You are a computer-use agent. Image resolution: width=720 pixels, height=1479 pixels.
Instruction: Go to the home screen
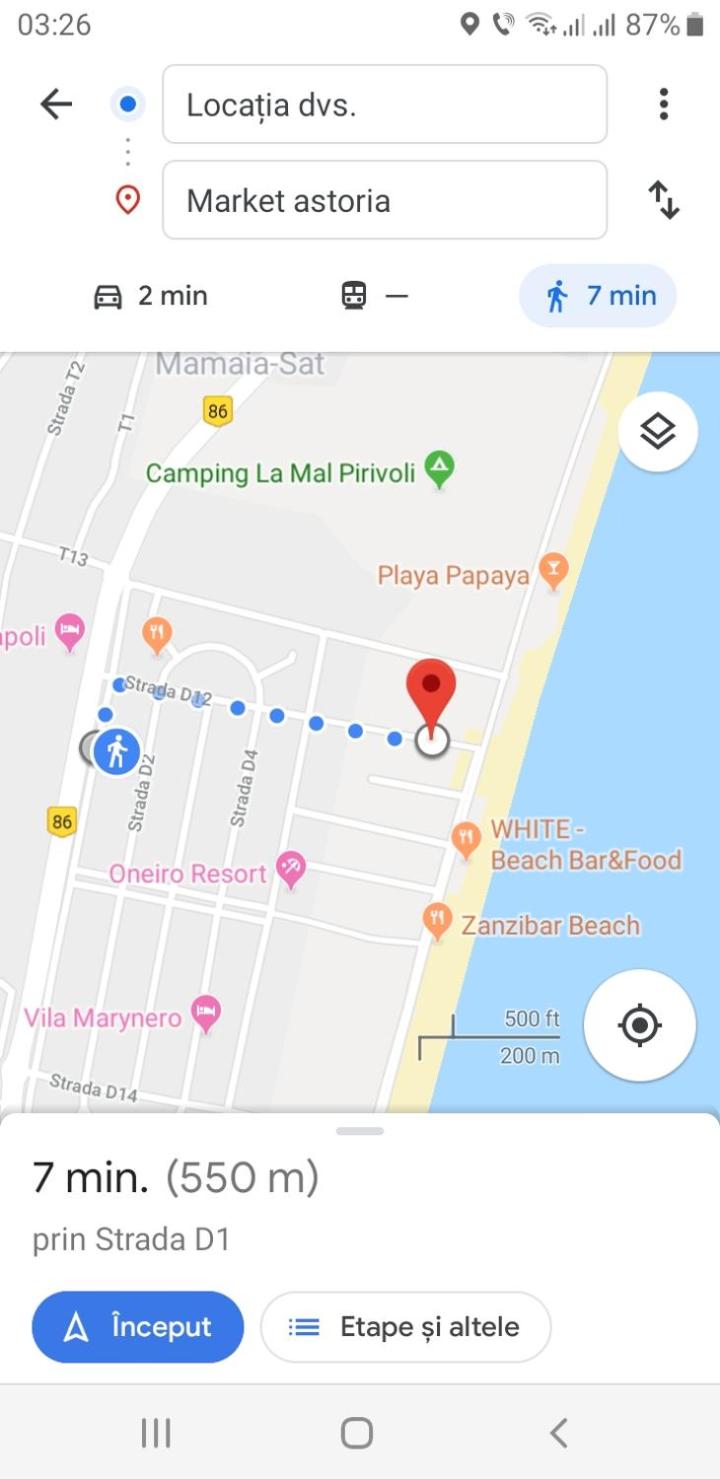[x=357, y=1433]
